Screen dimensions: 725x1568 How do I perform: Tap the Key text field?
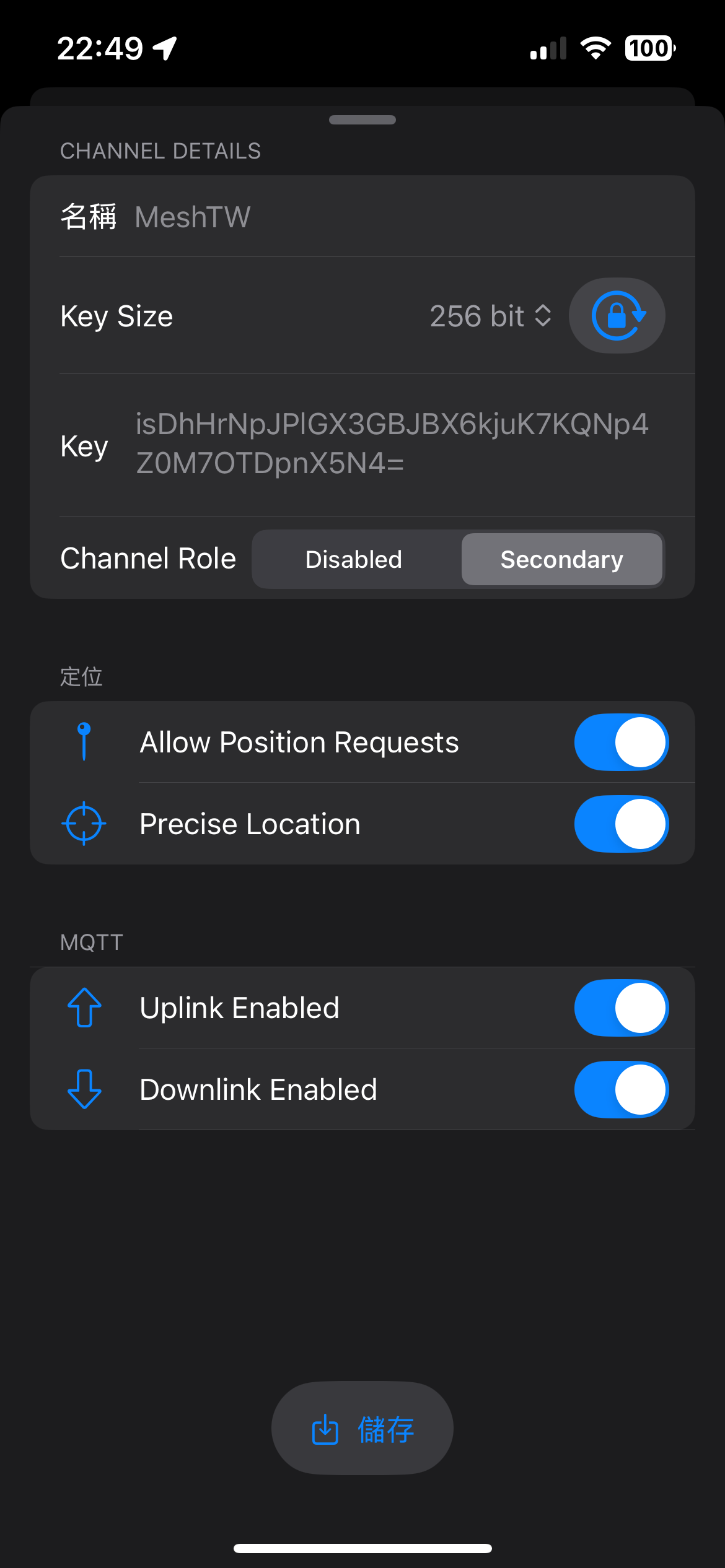coord(392,443)
